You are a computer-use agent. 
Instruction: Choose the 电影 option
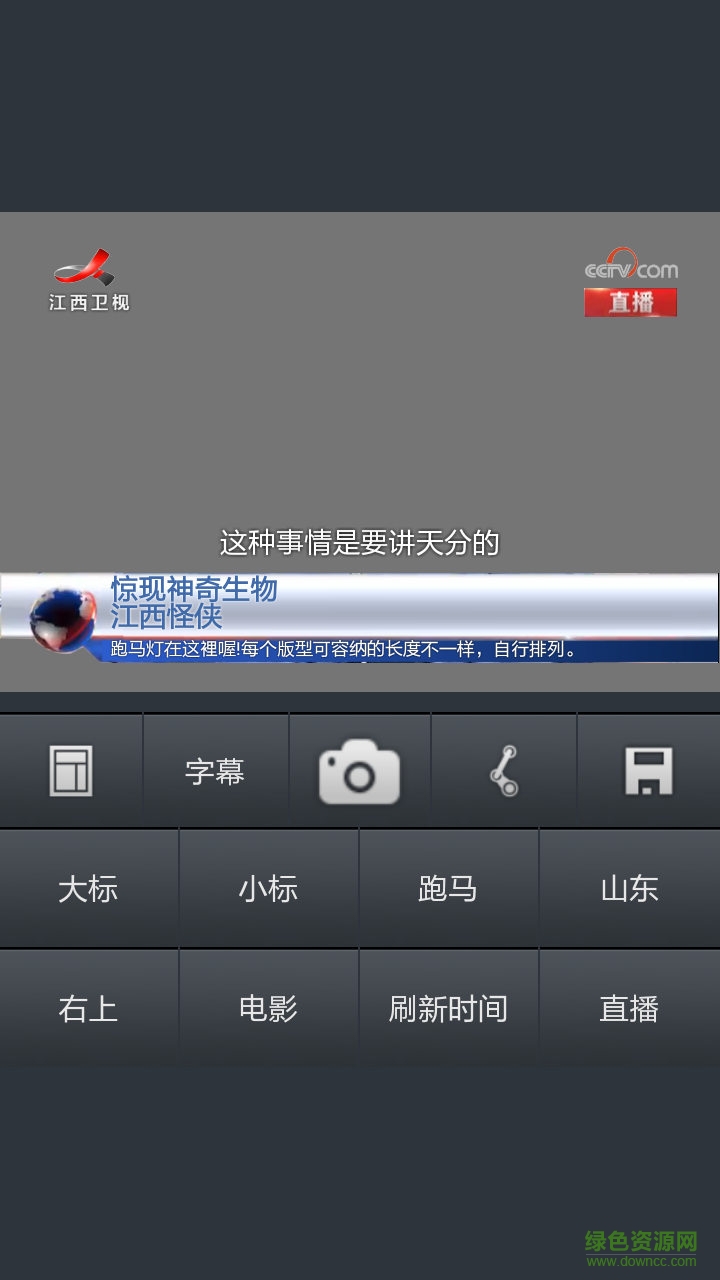(x=268, y=1009)
